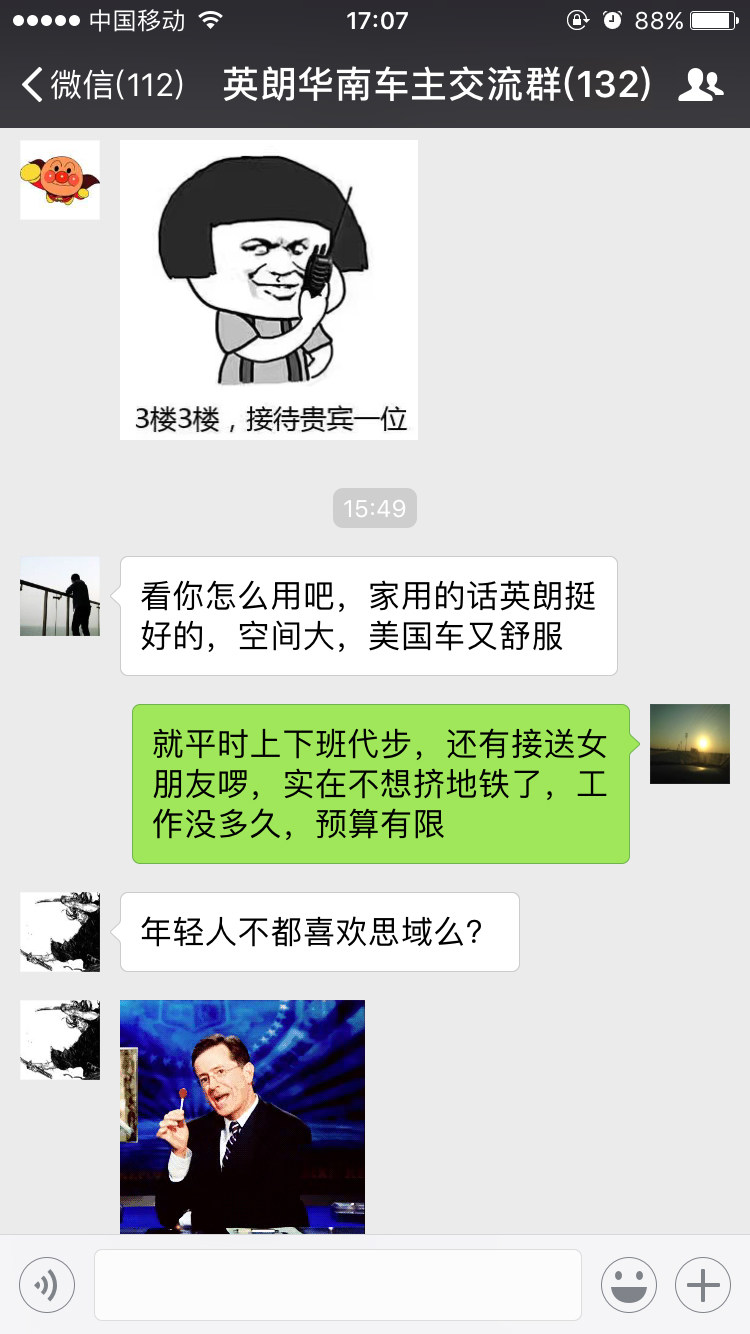
Task: Go back to the 微信 chat list
Action: pos(100,85)
